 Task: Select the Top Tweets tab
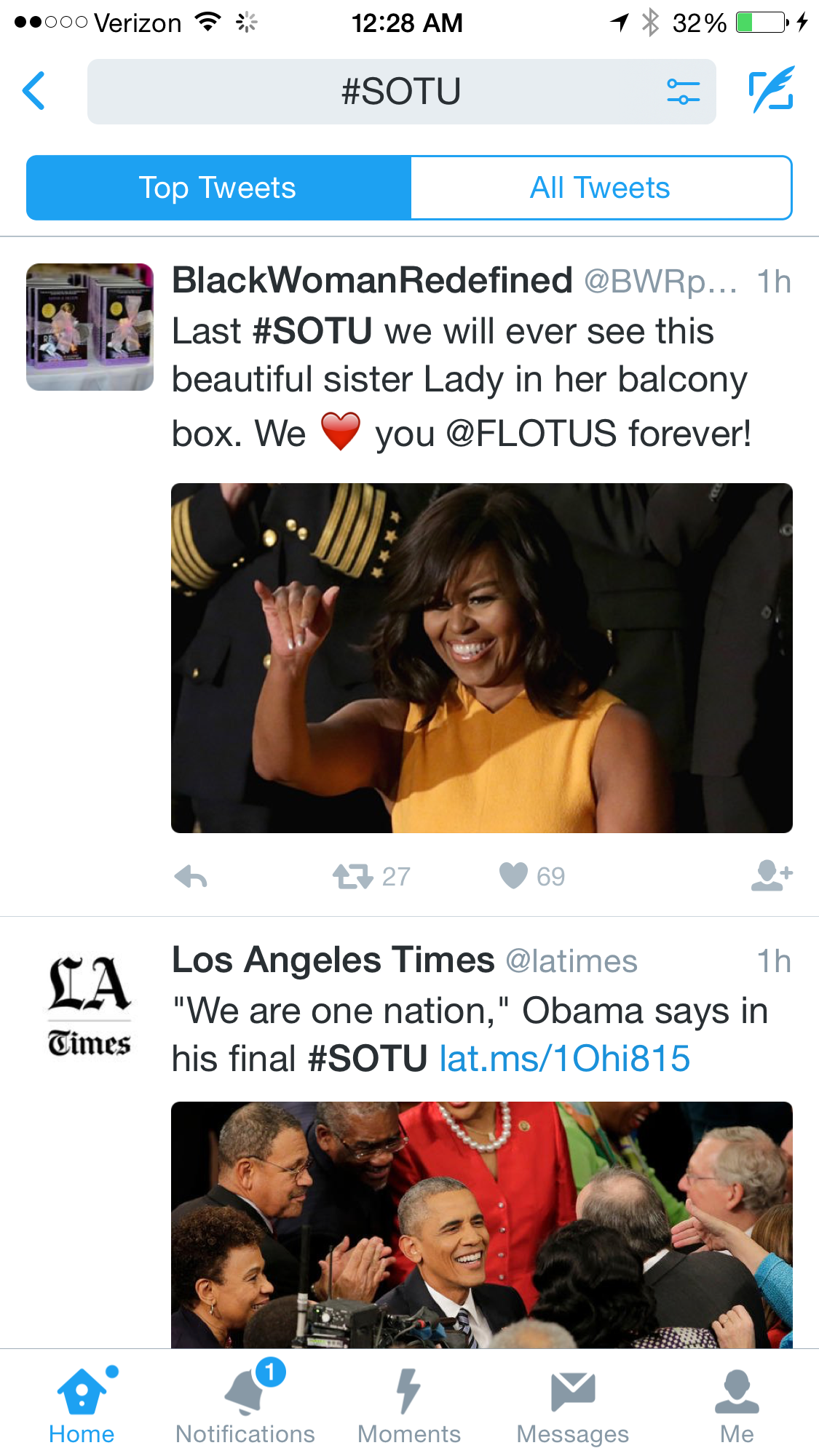218,188
